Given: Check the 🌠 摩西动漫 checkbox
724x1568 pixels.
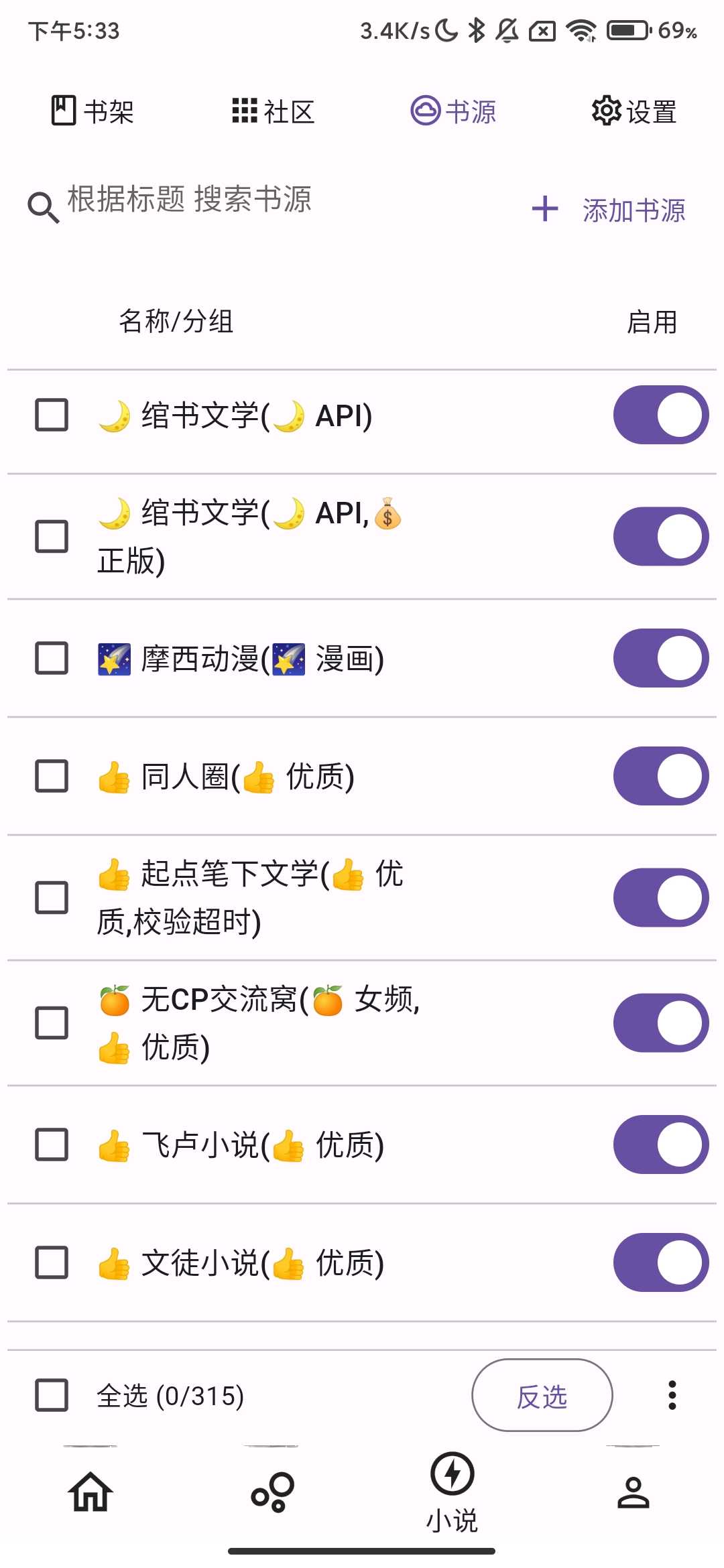Looking at the screenshot, I should (x=51, y=660).
